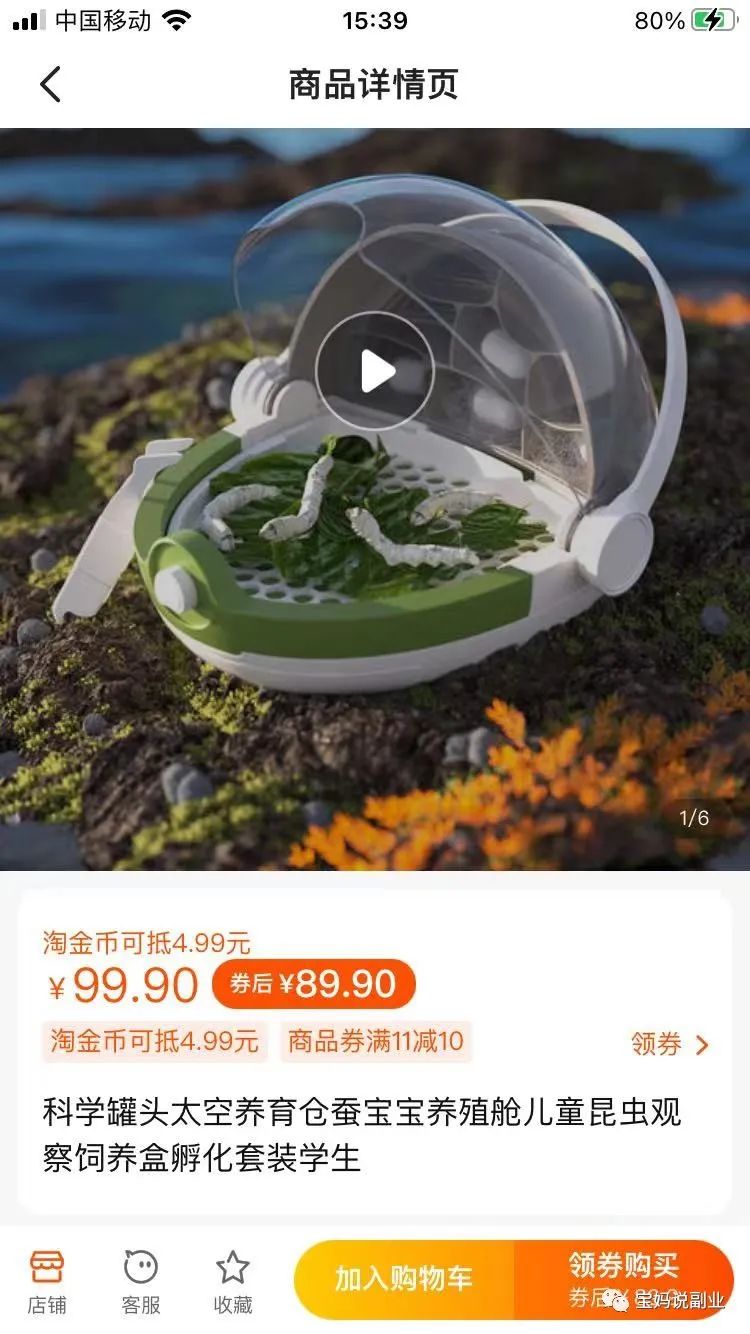Tap 领券 to claim a coupon
The height and width of the screenshot is (1334, 750).
point(670,1044)
